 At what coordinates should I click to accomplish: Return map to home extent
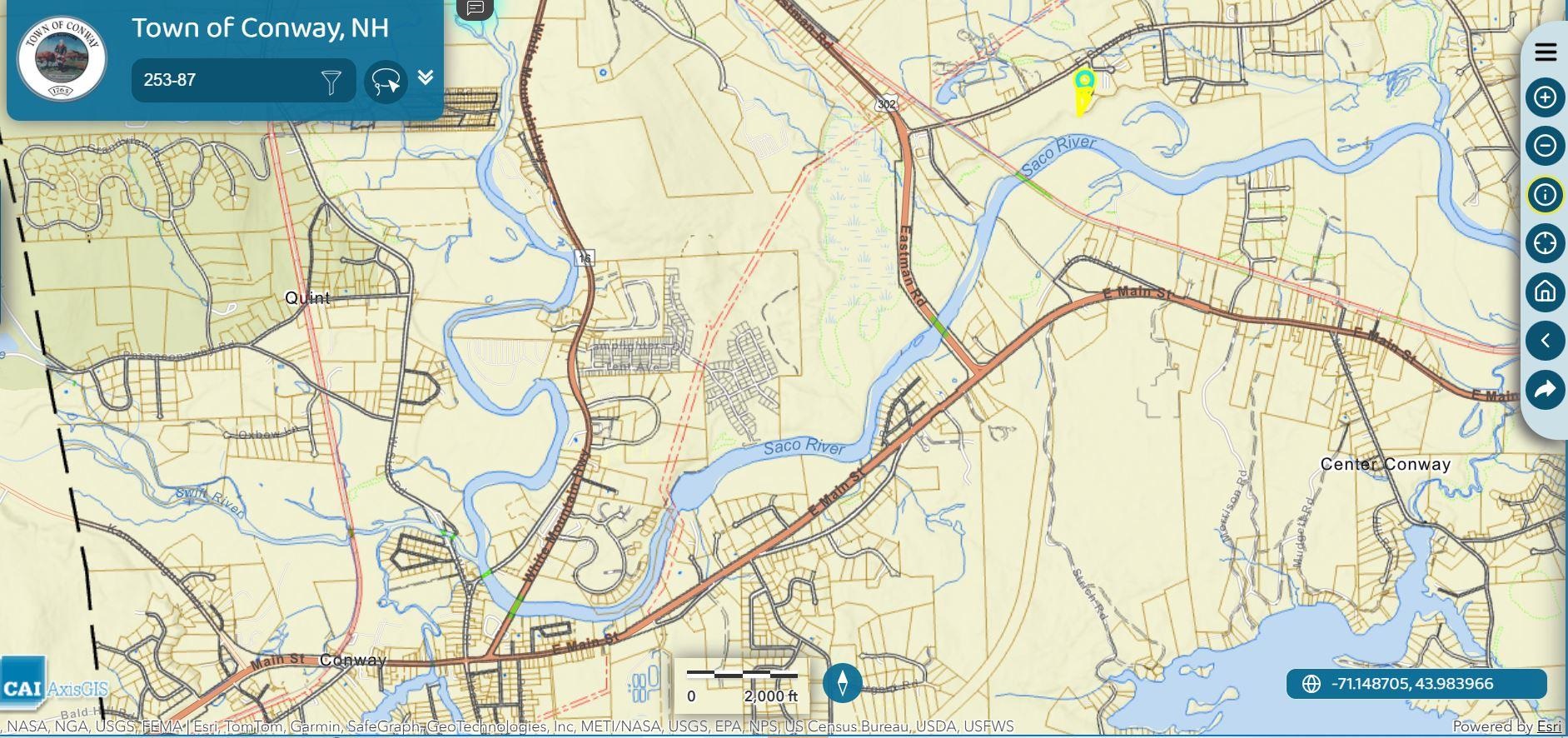coord(1545,292)
